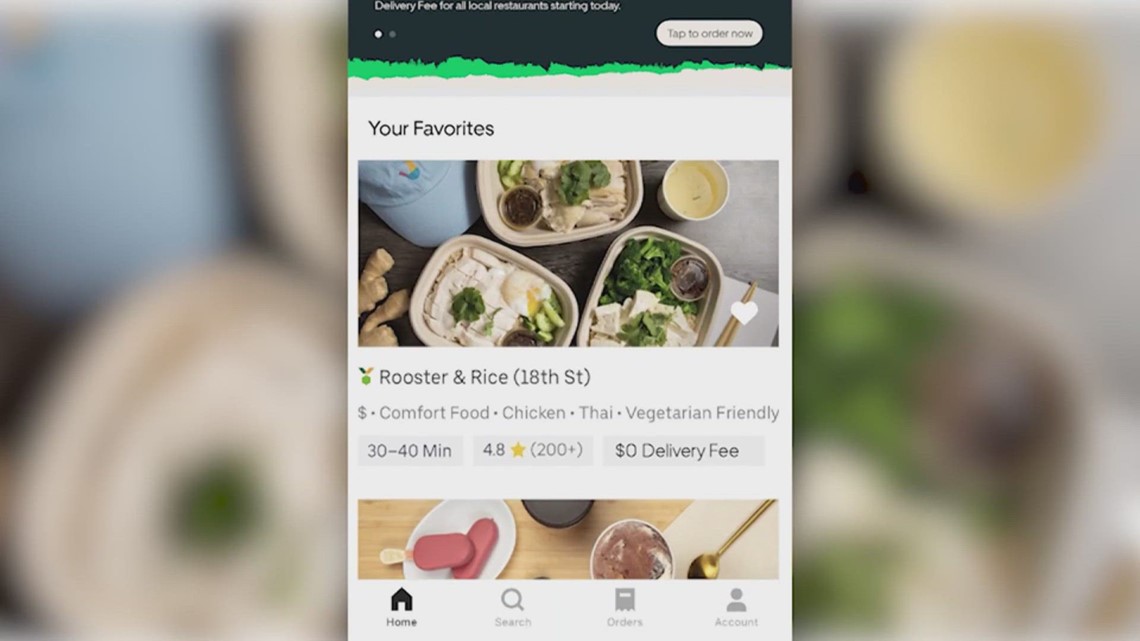Tap the 'Tap to order now' button

709,33
